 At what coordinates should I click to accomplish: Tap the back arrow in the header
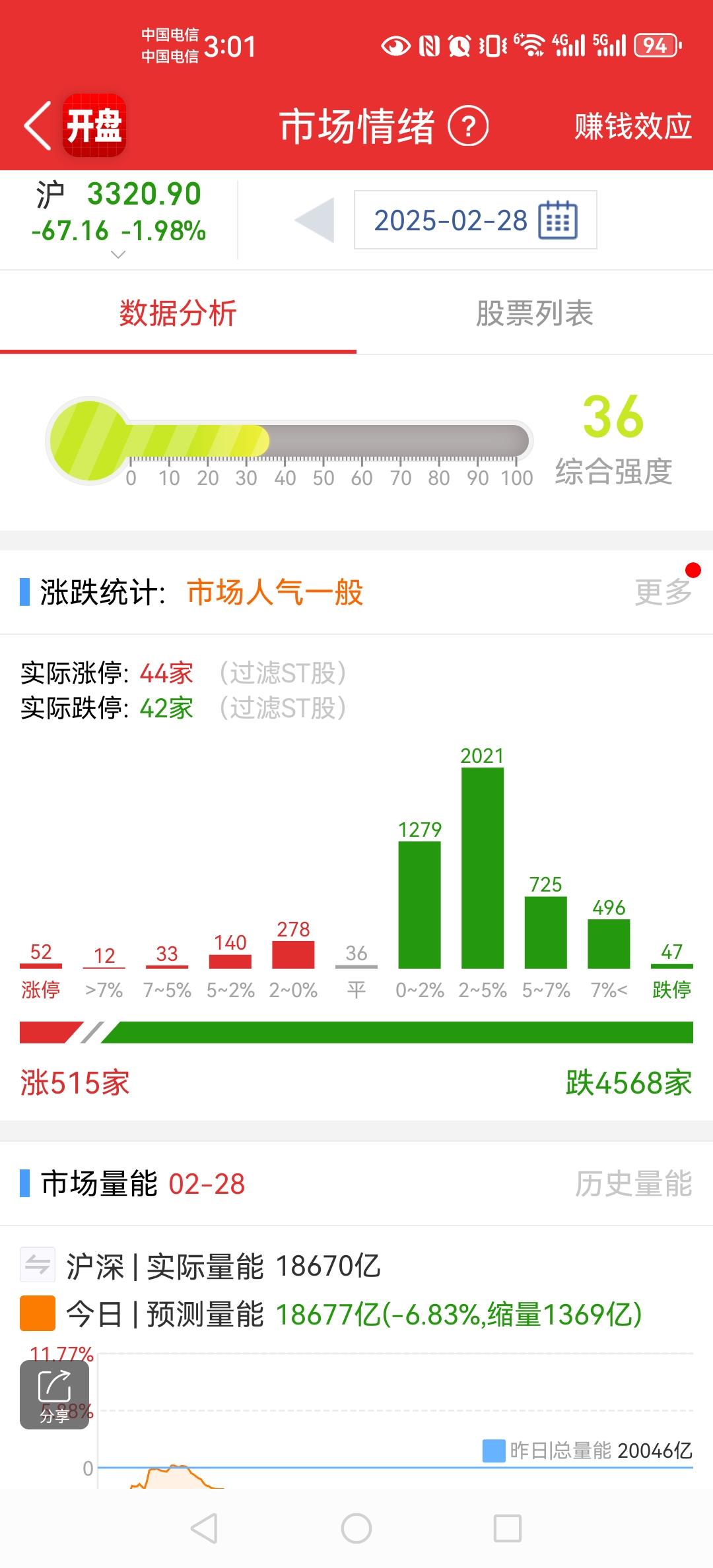click(x=38, y=127)
